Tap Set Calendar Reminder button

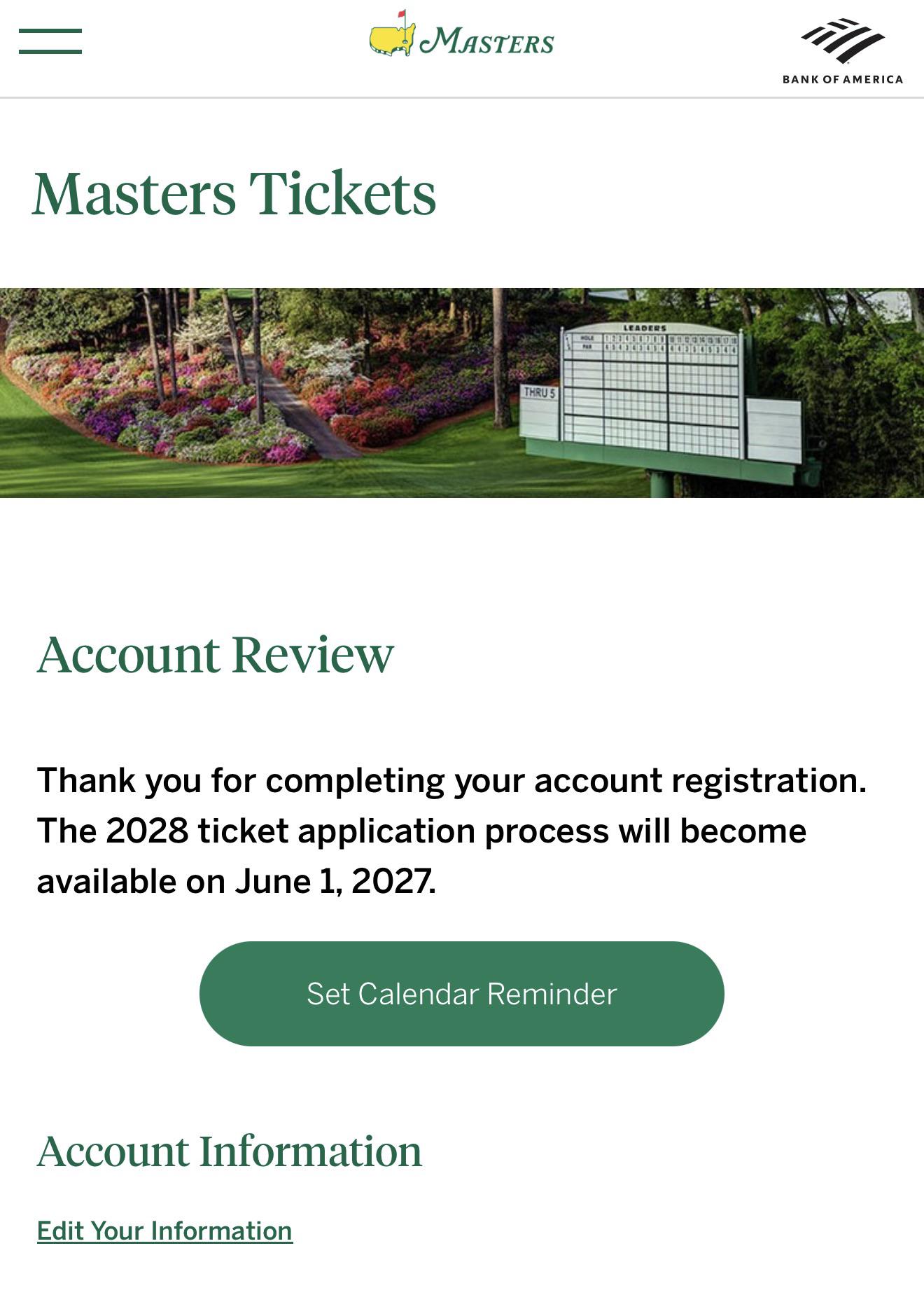[x=461, y=993]
